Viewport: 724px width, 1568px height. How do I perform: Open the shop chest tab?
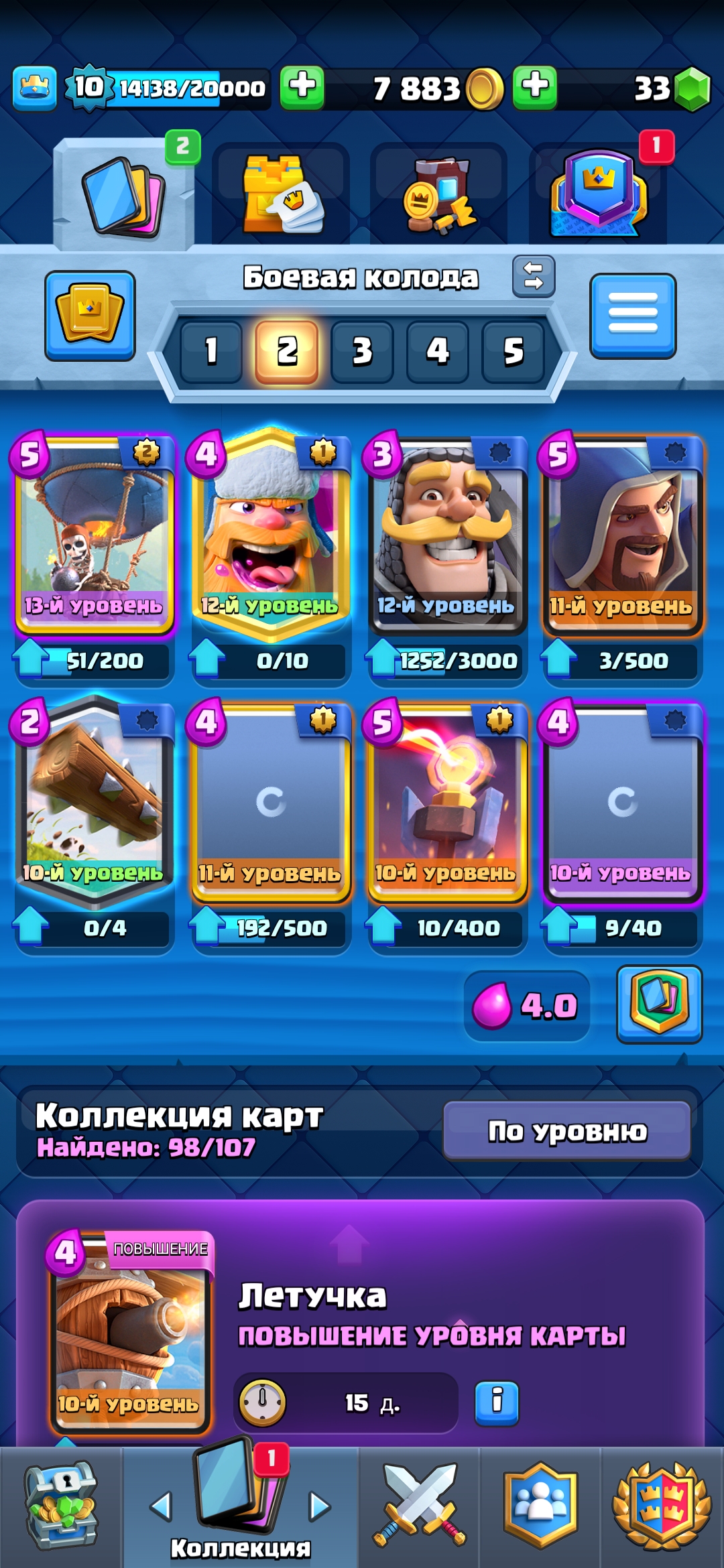pos(60,1506)
